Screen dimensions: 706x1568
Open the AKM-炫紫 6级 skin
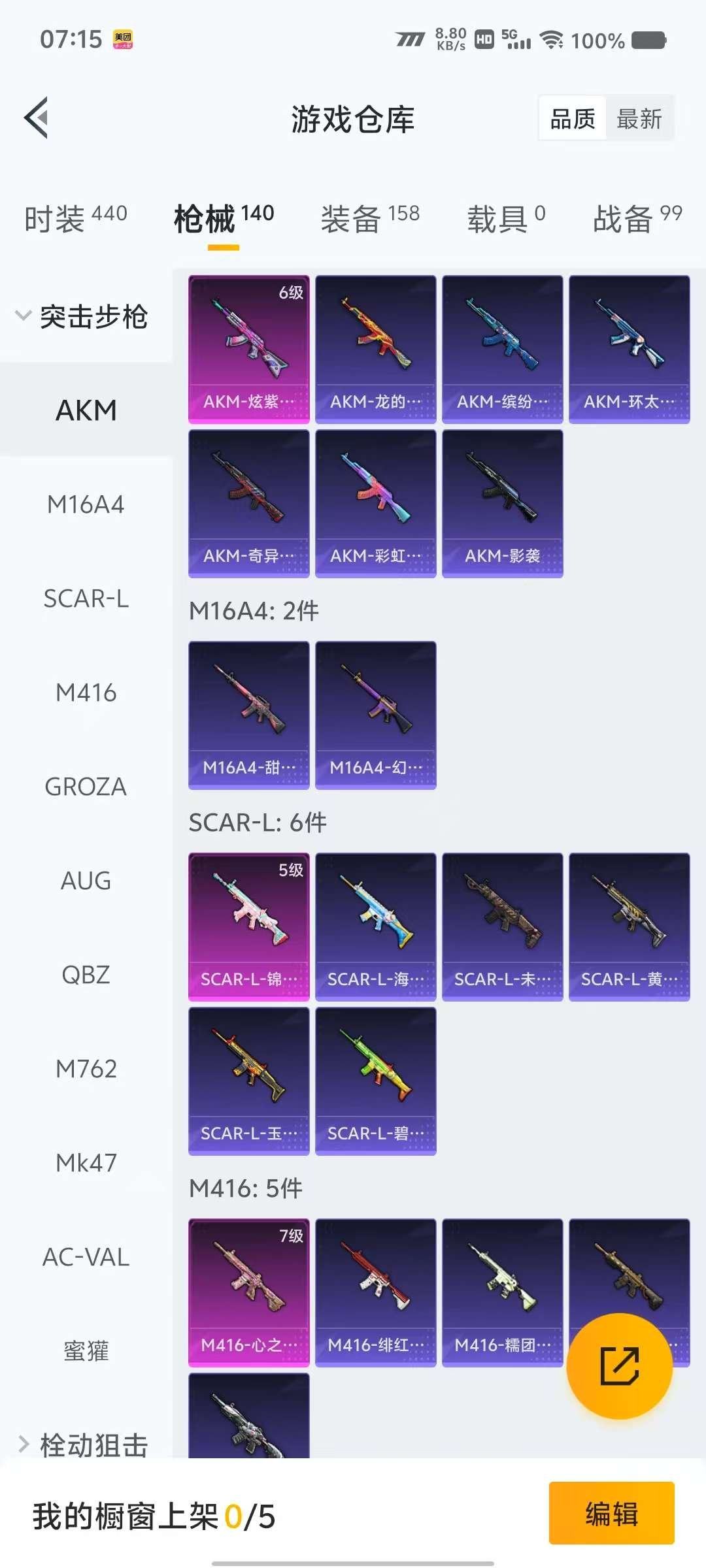249,349
